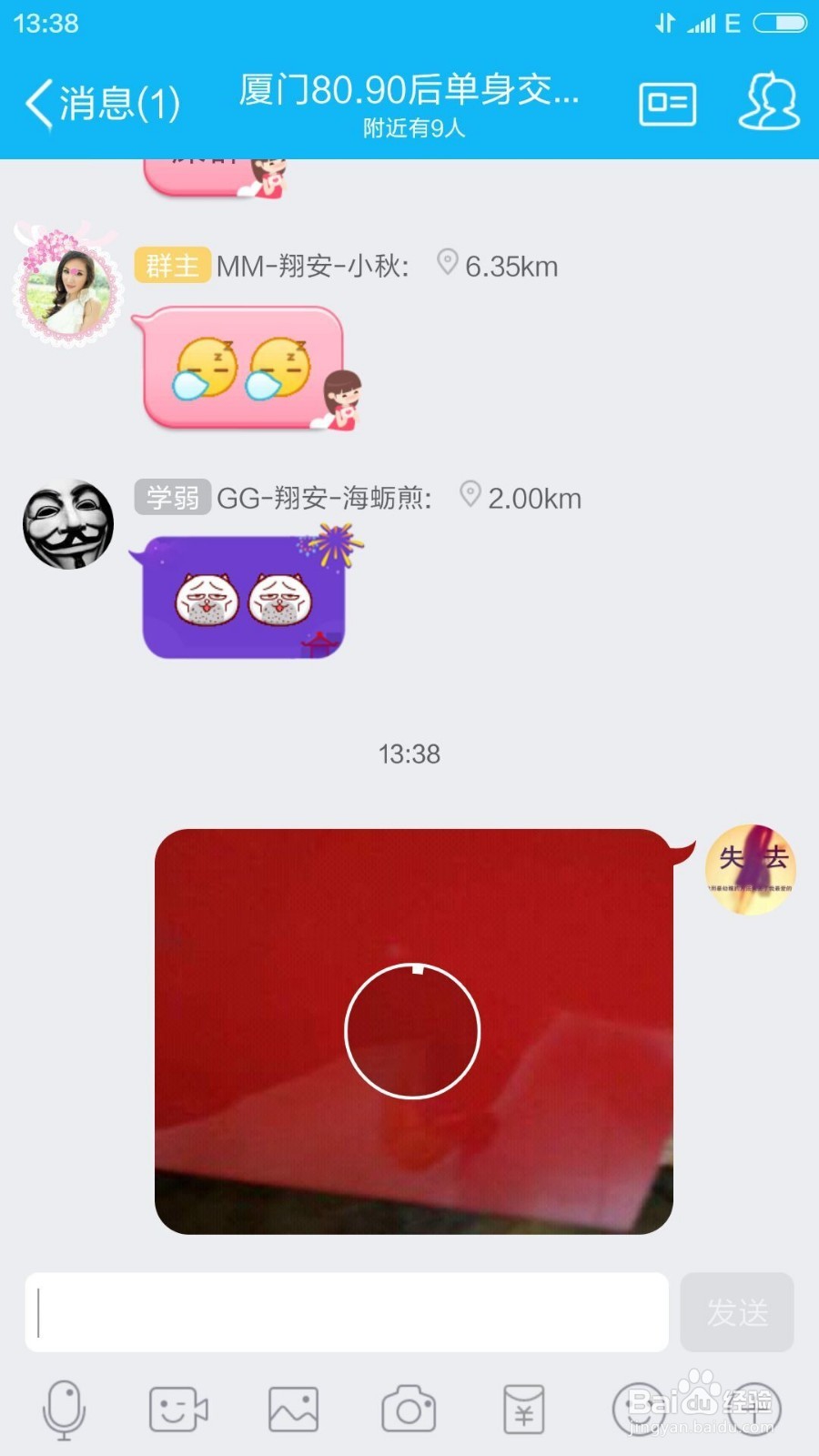Viewport: 819px width, 1456px height.
Task: Open the photo gallery icon
Action: (293, 1409)
